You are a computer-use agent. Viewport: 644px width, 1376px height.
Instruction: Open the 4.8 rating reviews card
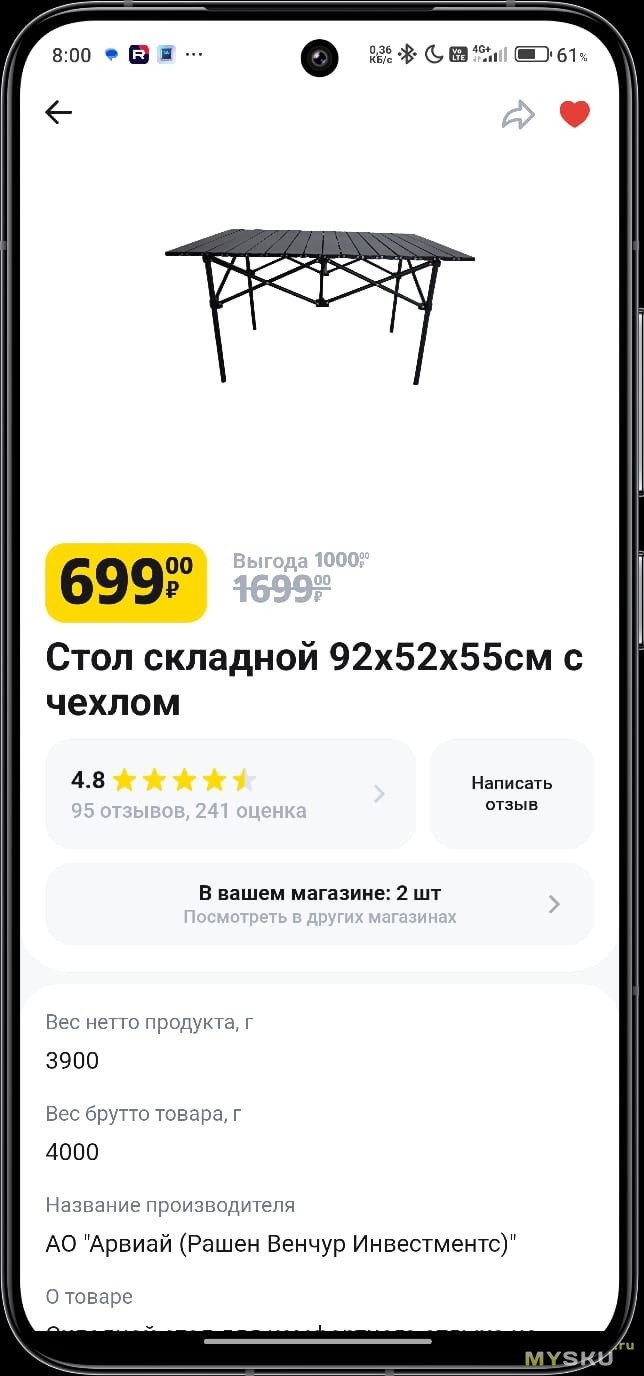230,794
